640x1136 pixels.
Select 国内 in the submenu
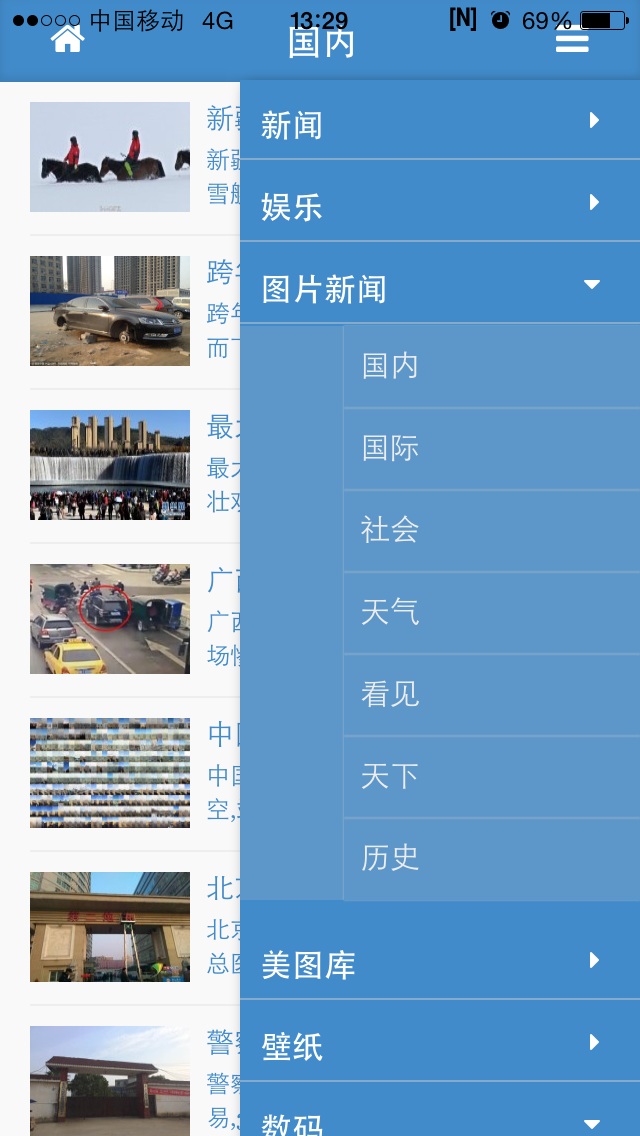coord(491,367)
